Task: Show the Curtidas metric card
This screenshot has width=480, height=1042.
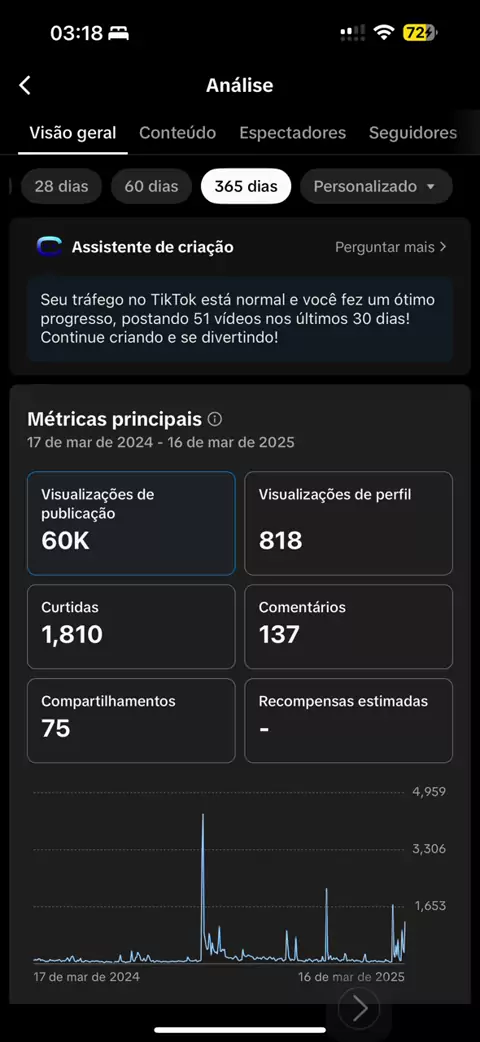Action: coord(131,627)
